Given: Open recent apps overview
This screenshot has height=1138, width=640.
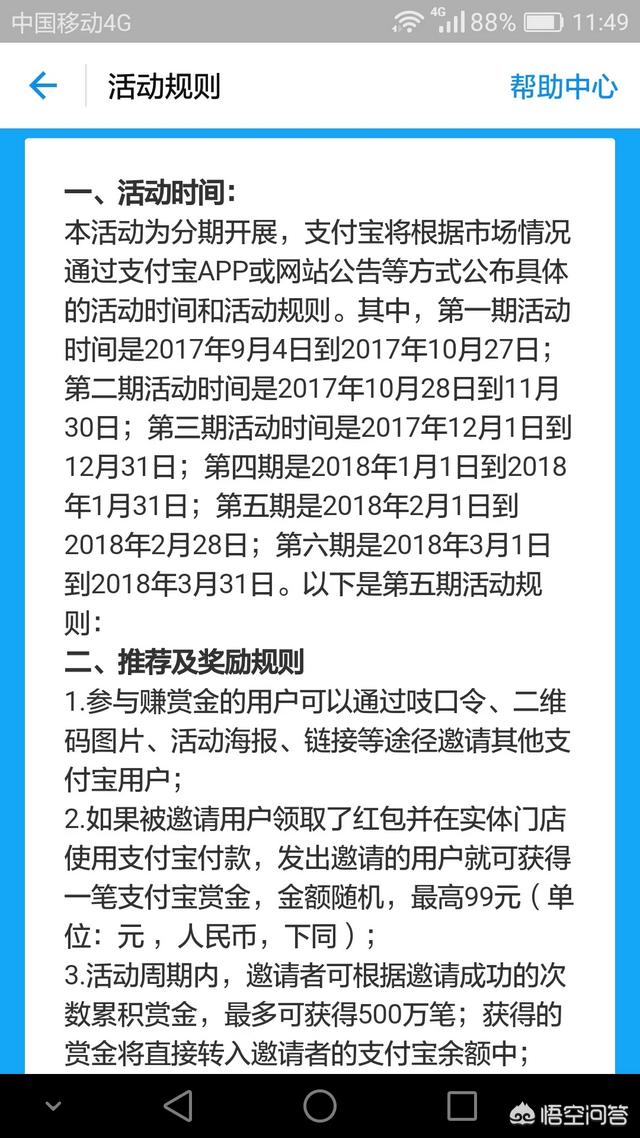Looking at the screenshot, I should coord(462,1105).
